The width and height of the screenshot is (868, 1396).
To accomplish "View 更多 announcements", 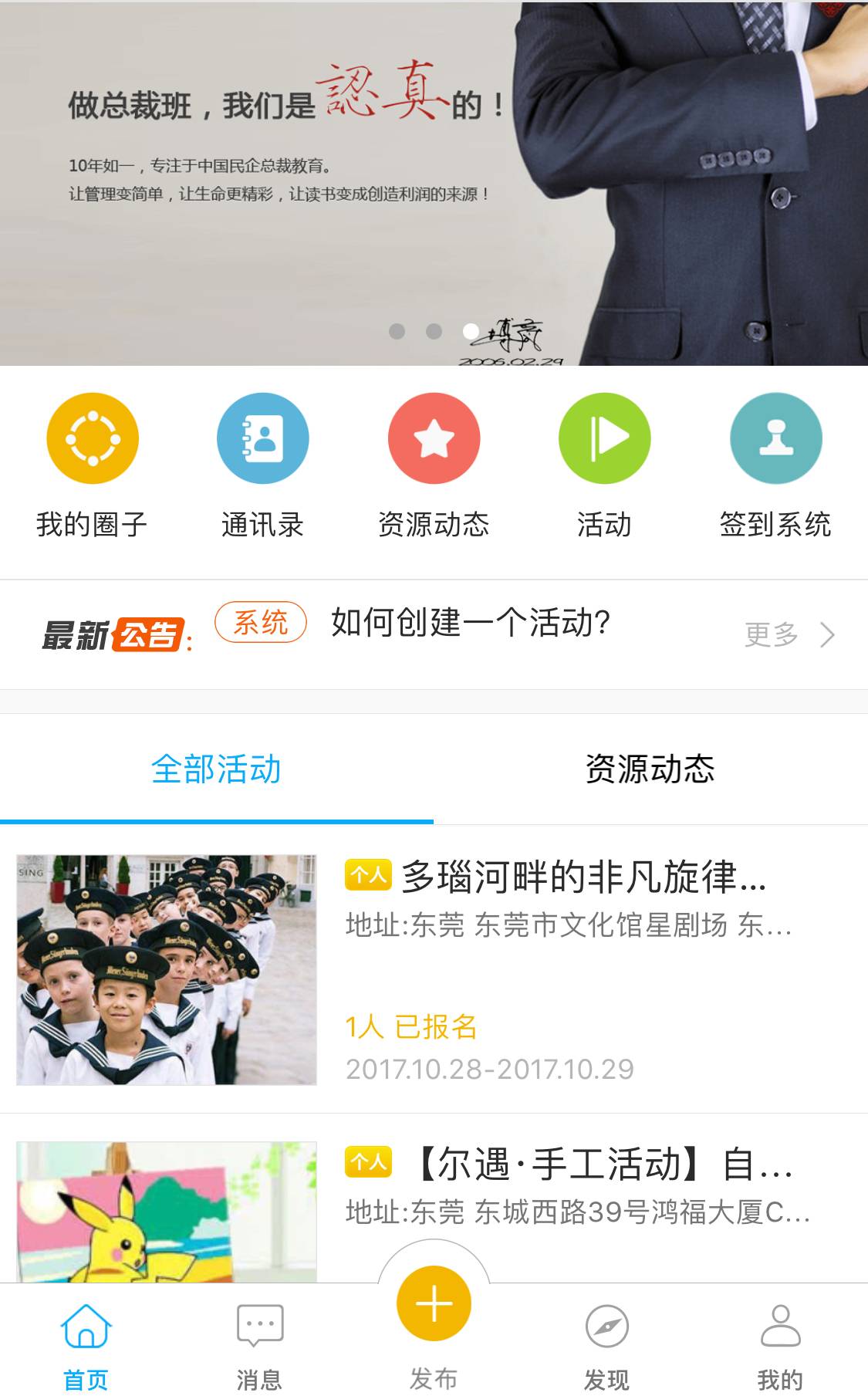I will (789, 634).
